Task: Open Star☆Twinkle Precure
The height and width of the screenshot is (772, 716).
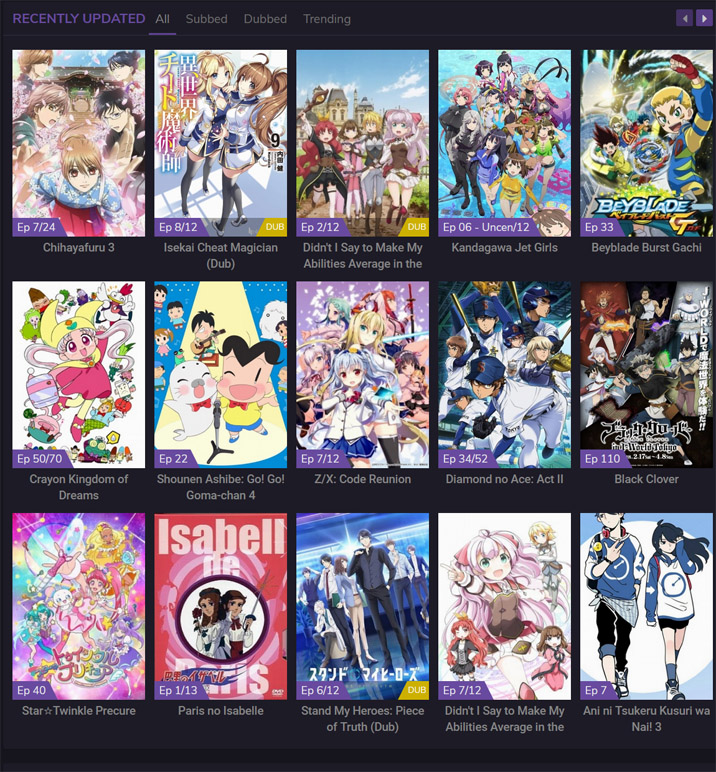Action: pyautogui.click(x=79, y=605)
